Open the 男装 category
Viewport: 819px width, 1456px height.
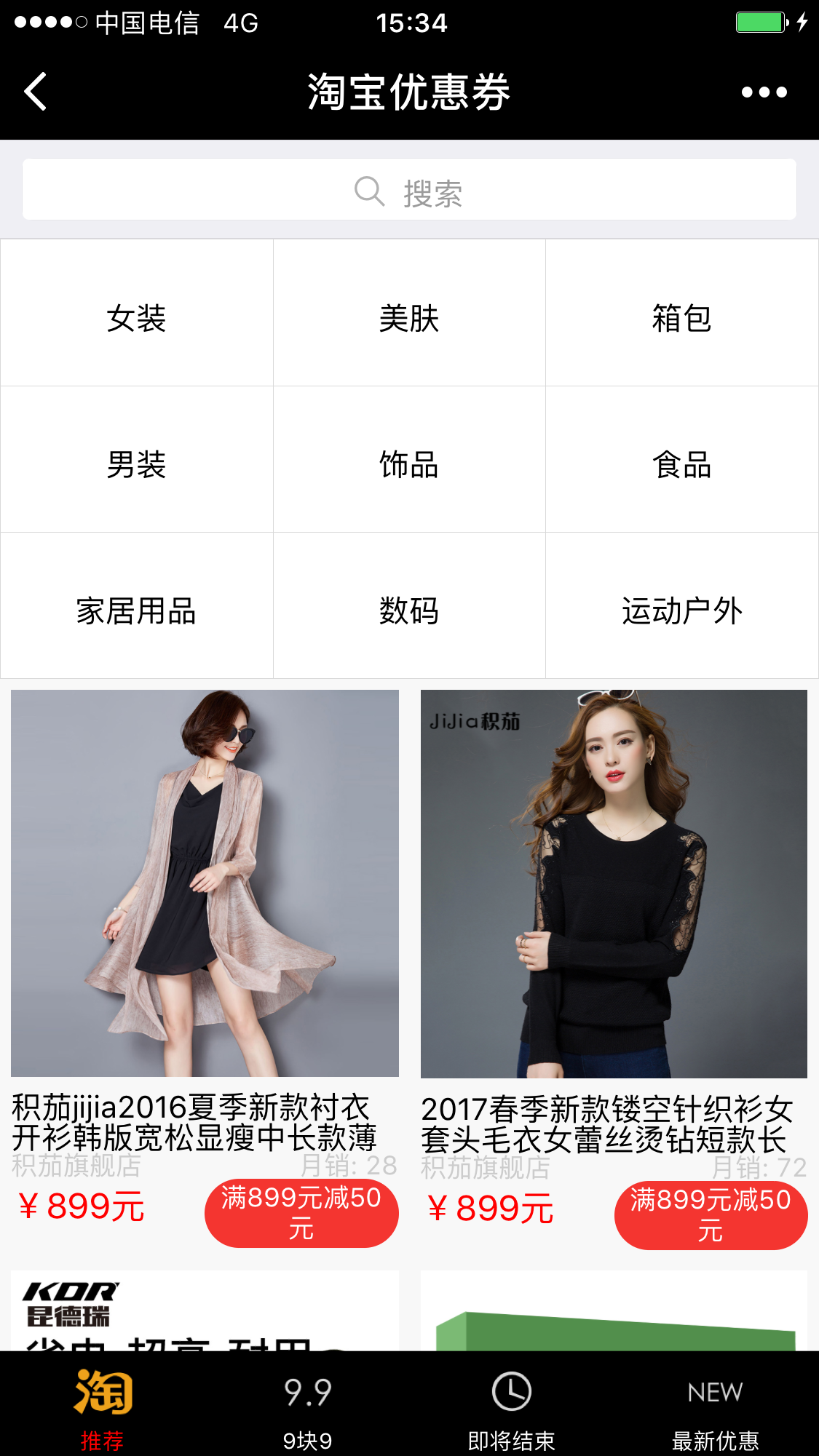click(137, 464)
